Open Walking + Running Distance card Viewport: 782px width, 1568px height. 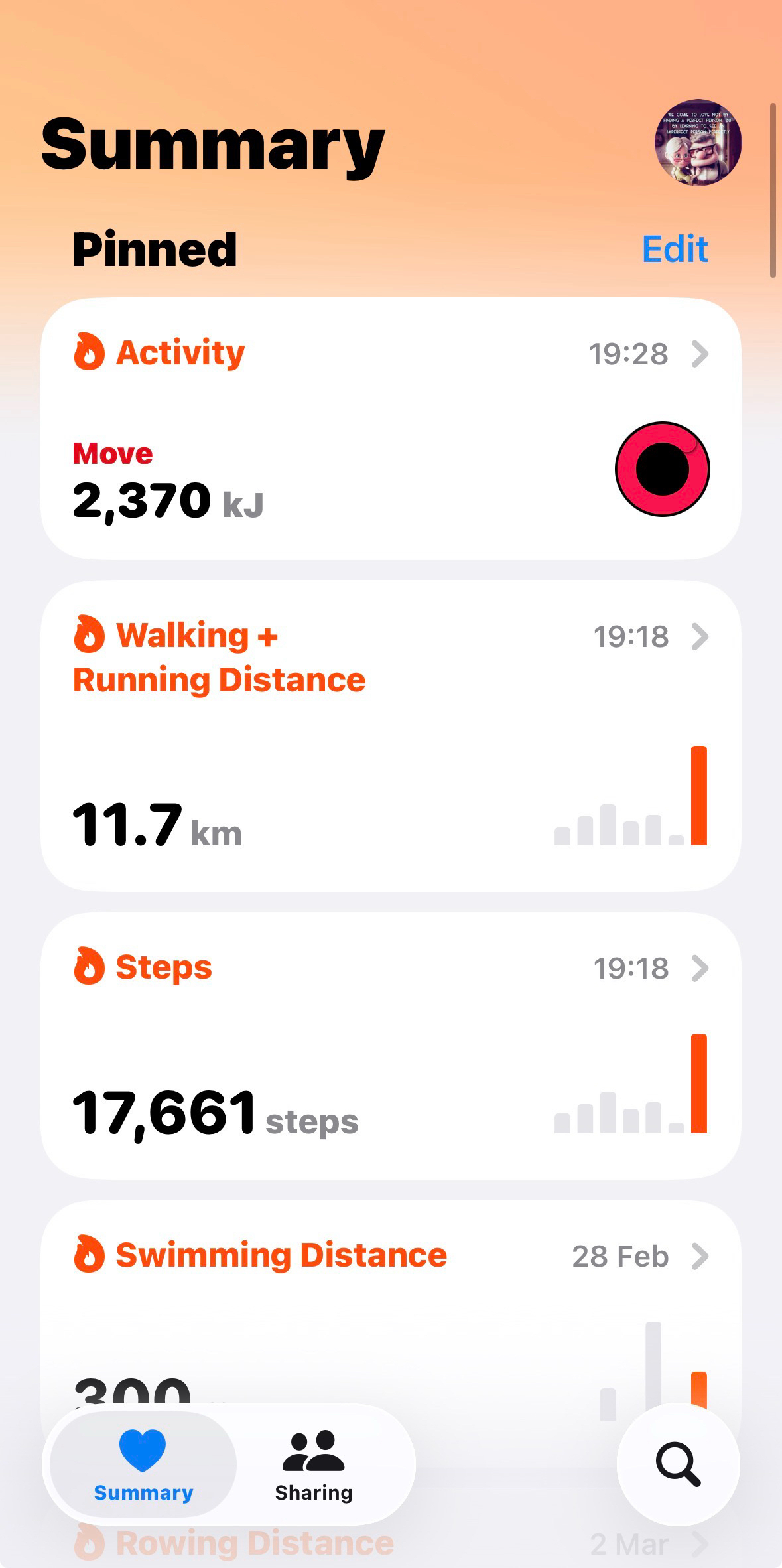pos(390,735)
